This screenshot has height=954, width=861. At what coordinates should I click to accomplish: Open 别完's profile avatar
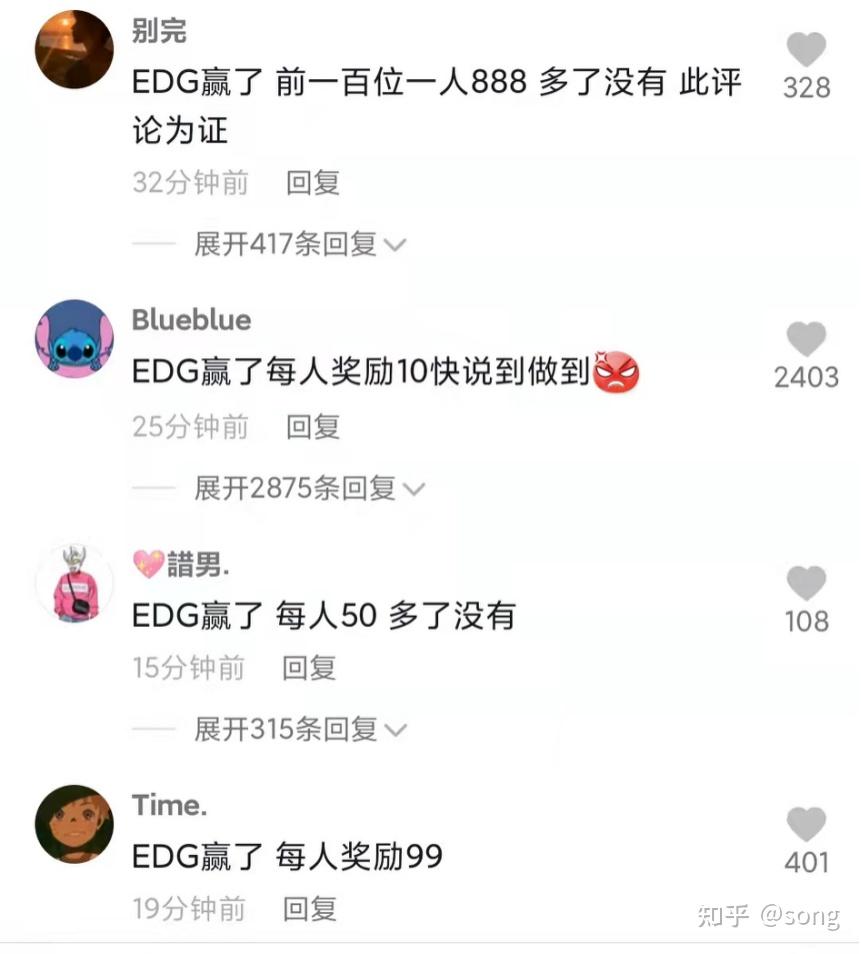click(73, 49)
